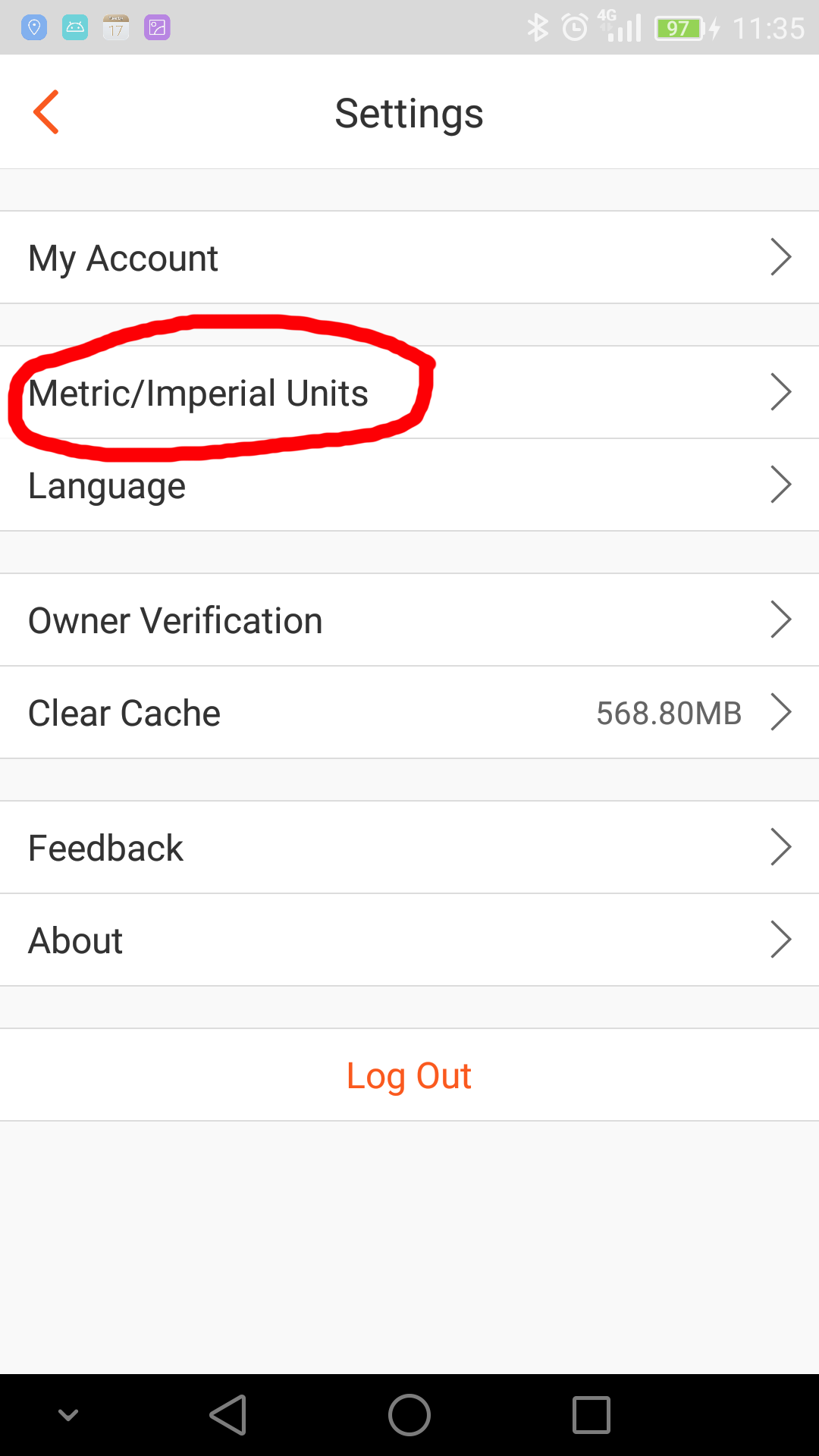This screenshot has width=819, height=1456.
Task: Open Owner Verification
Action: pos(409,620)
